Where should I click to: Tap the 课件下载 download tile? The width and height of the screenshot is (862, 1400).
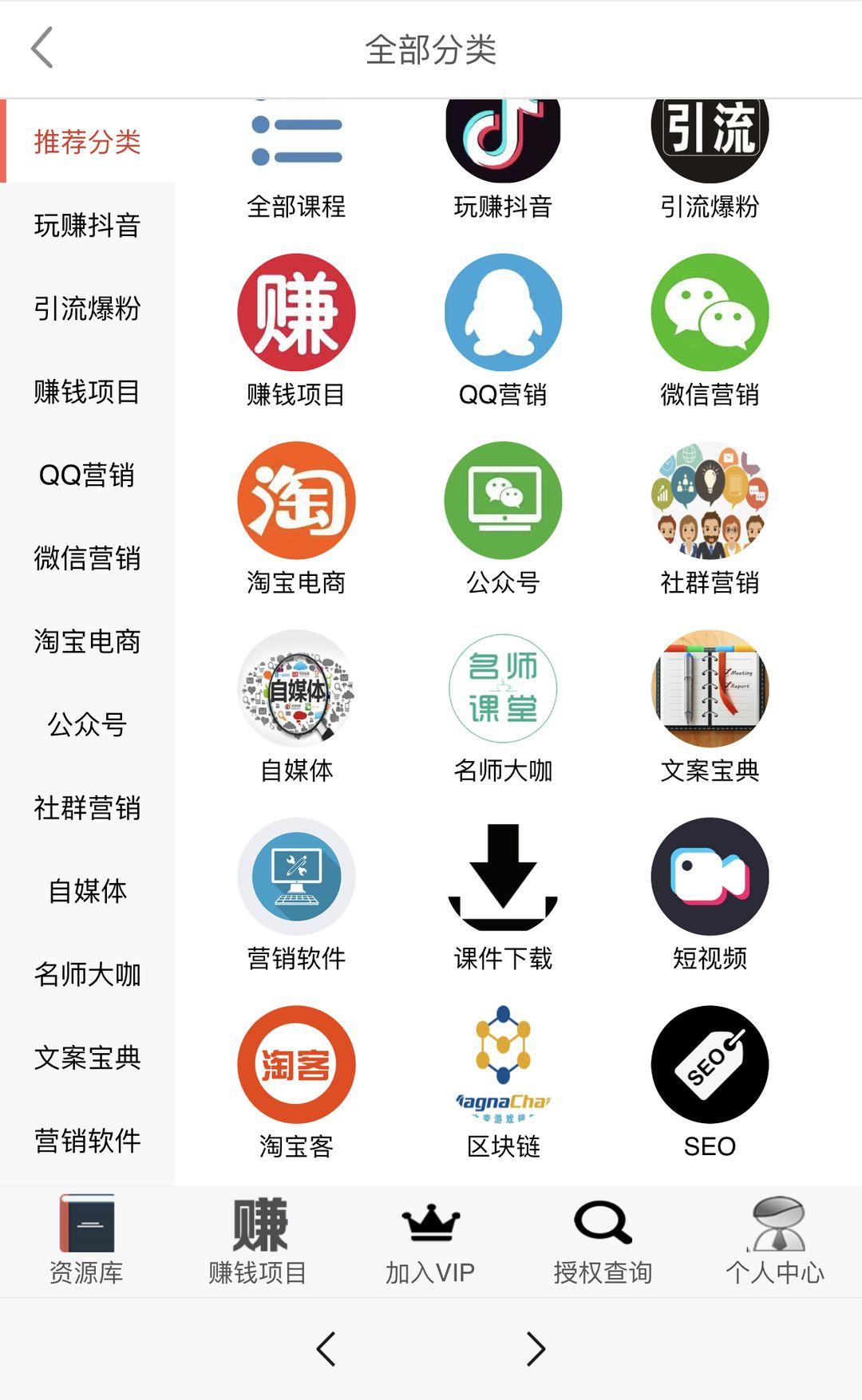[503, 877]
